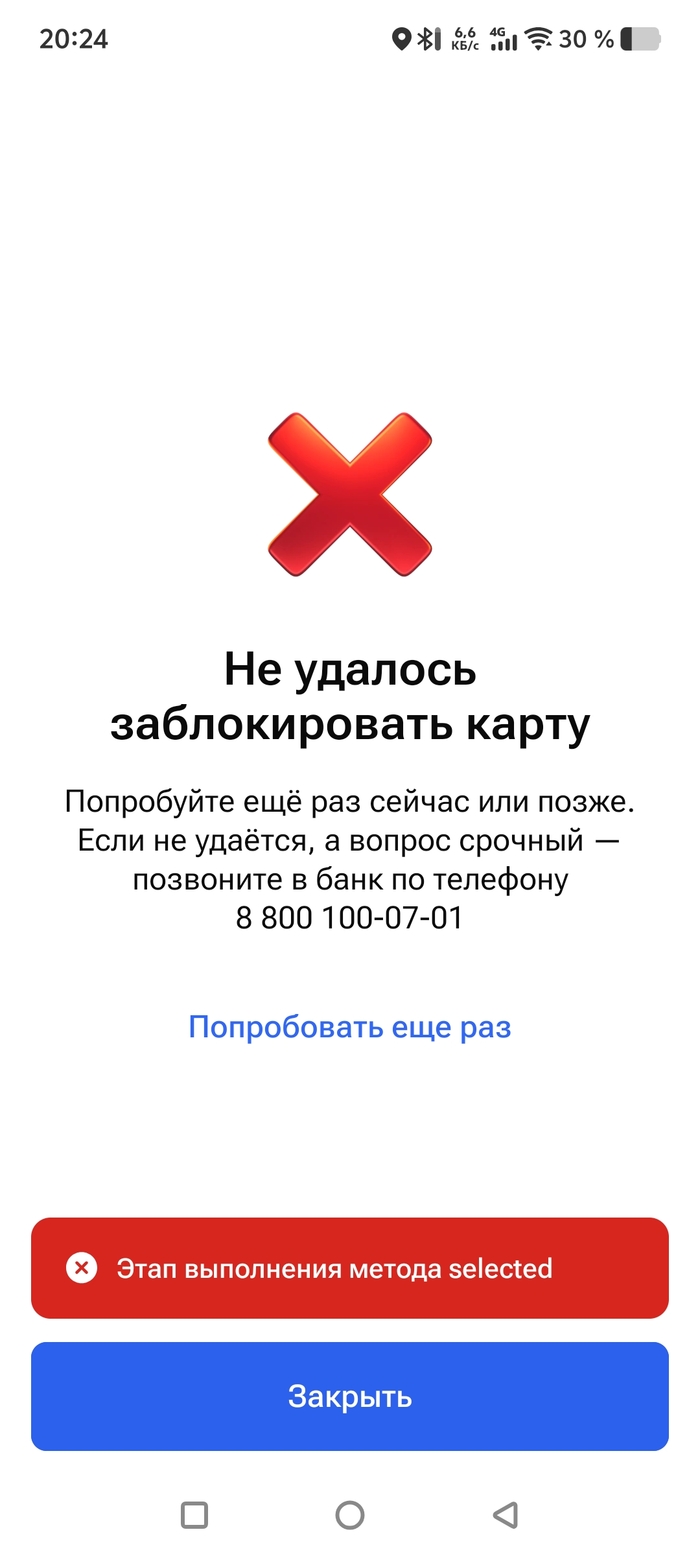Viewport: 700px width, 1556px height.
Task: Tap the 'Попробовать еще раз' link
Action: [x=349, y=1027]
